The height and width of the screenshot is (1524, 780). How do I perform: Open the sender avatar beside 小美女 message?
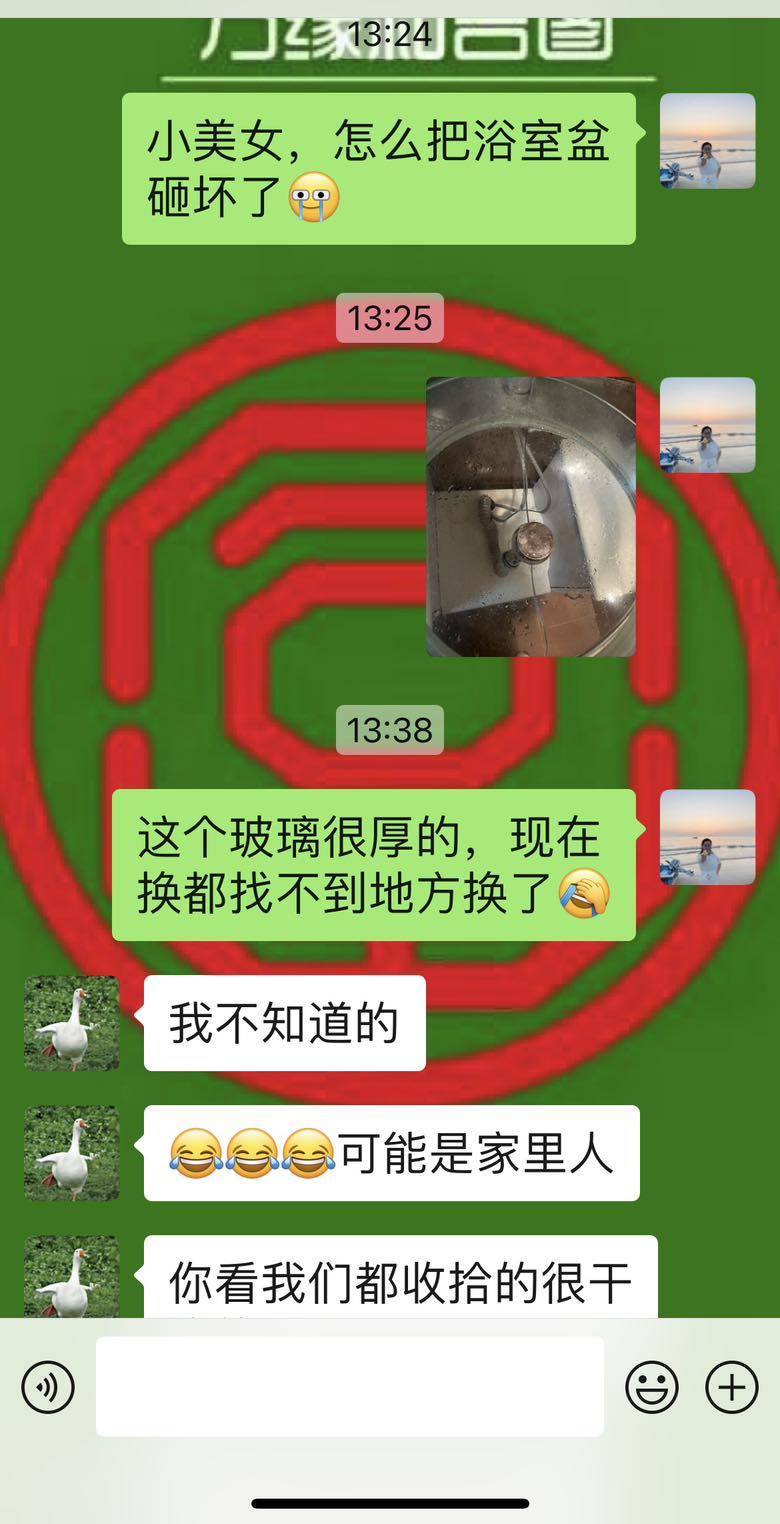708,141
